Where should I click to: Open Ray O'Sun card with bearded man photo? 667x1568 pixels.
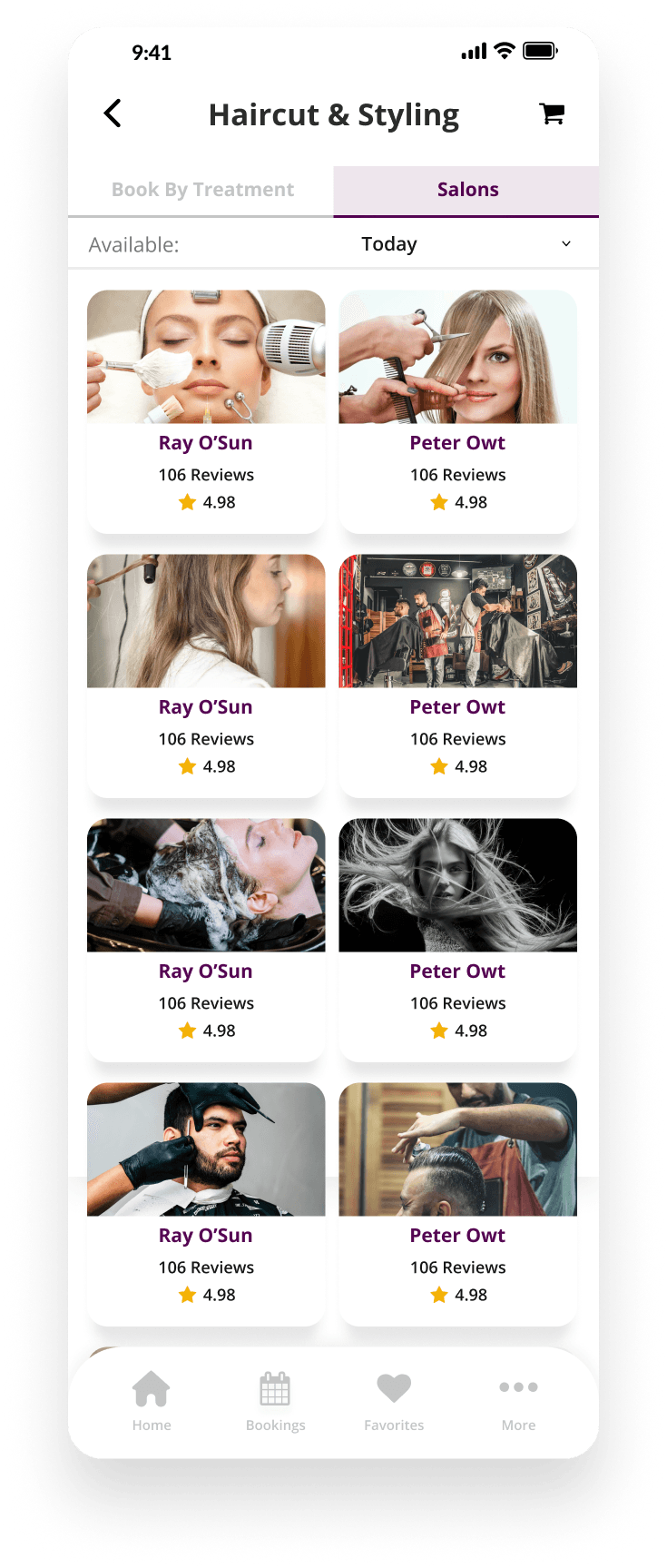tap(206, 1203)
